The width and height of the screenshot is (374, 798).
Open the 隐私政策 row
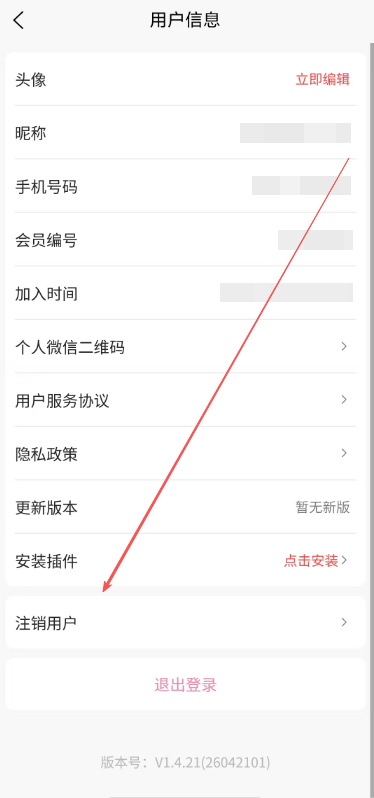[x=186, y=453]
